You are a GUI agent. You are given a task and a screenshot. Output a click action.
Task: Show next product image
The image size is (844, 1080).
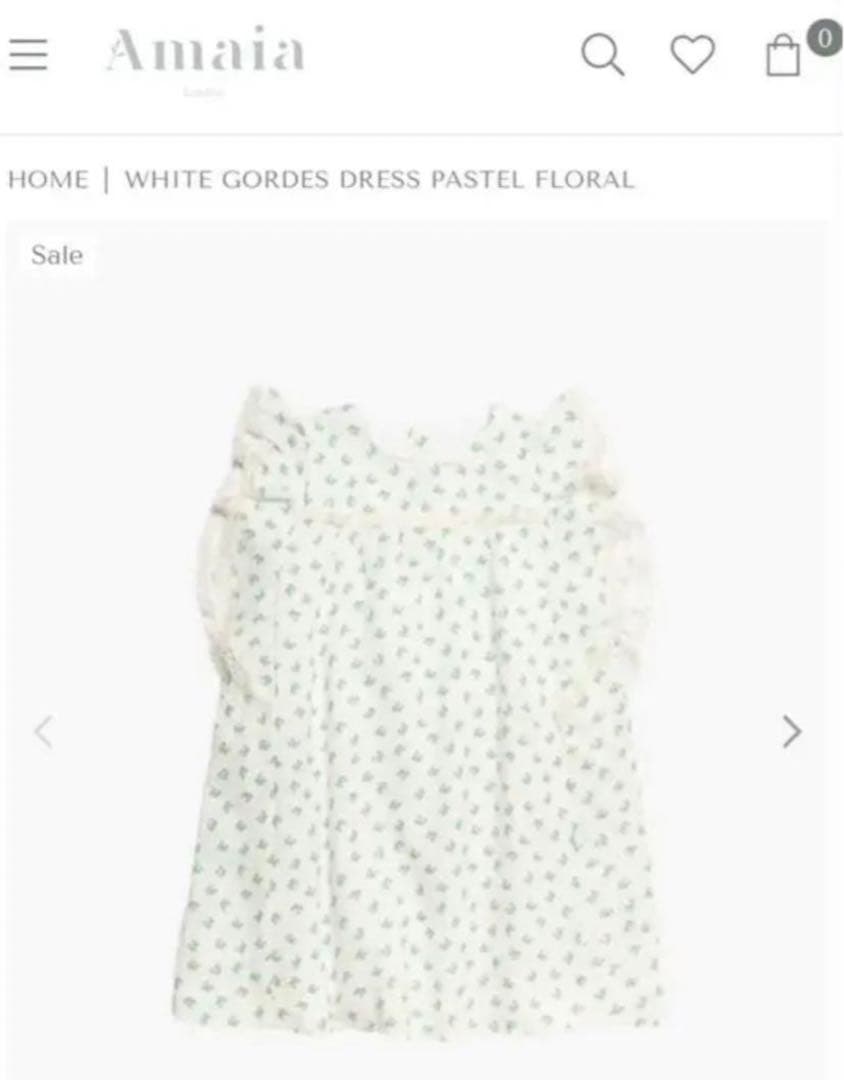(x=791, y=731)
